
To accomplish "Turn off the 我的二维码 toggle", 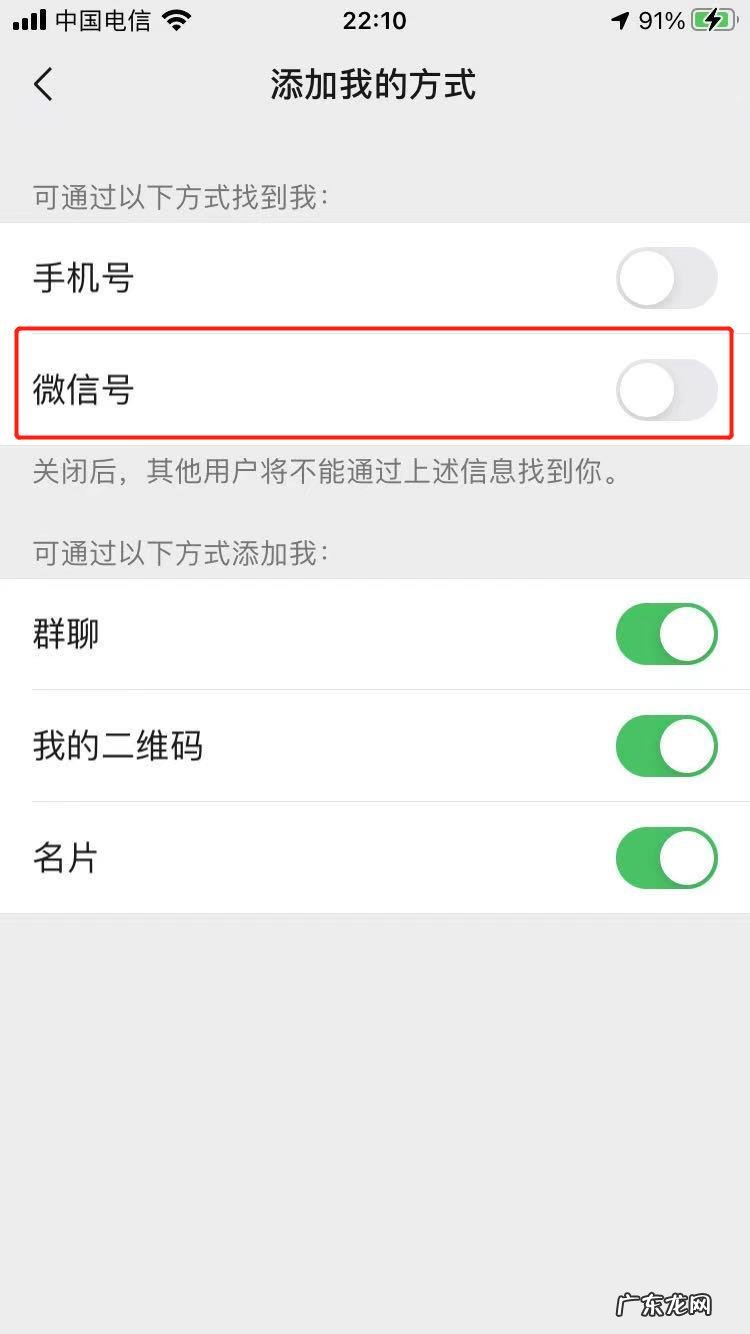I will coord(666,746).
